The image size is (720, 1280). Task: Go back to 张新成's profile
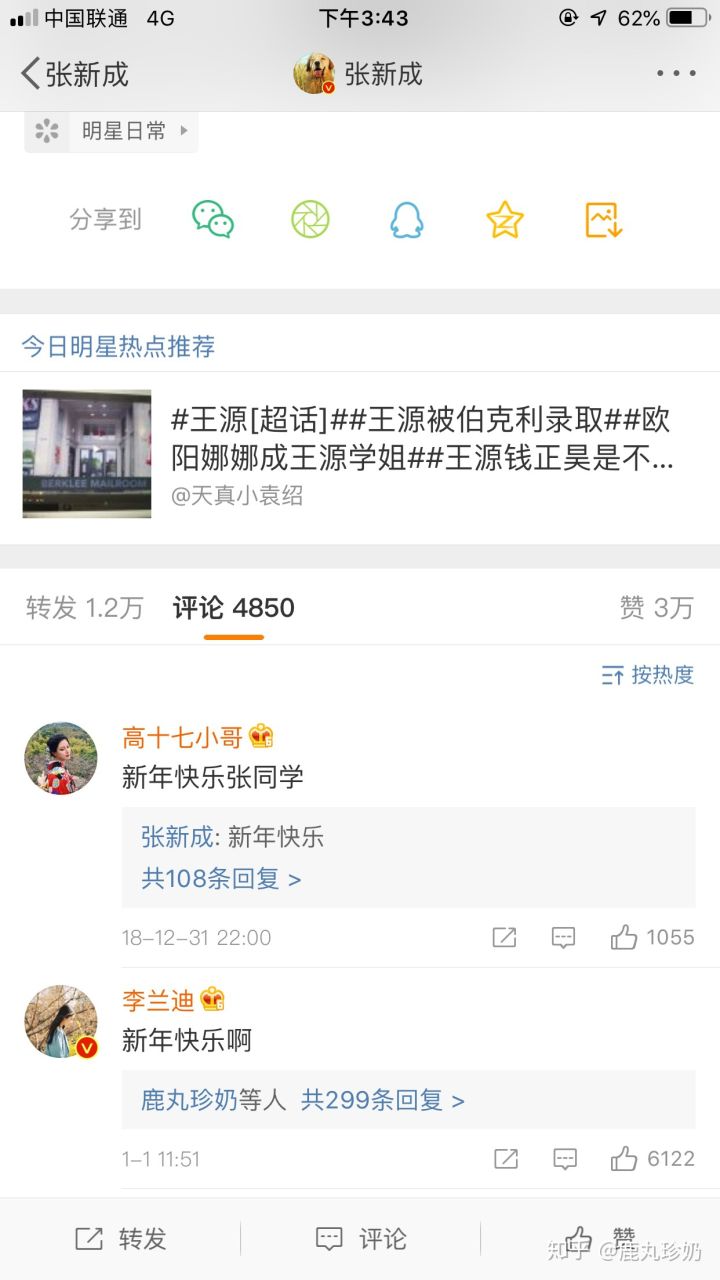tap(74, 74)
